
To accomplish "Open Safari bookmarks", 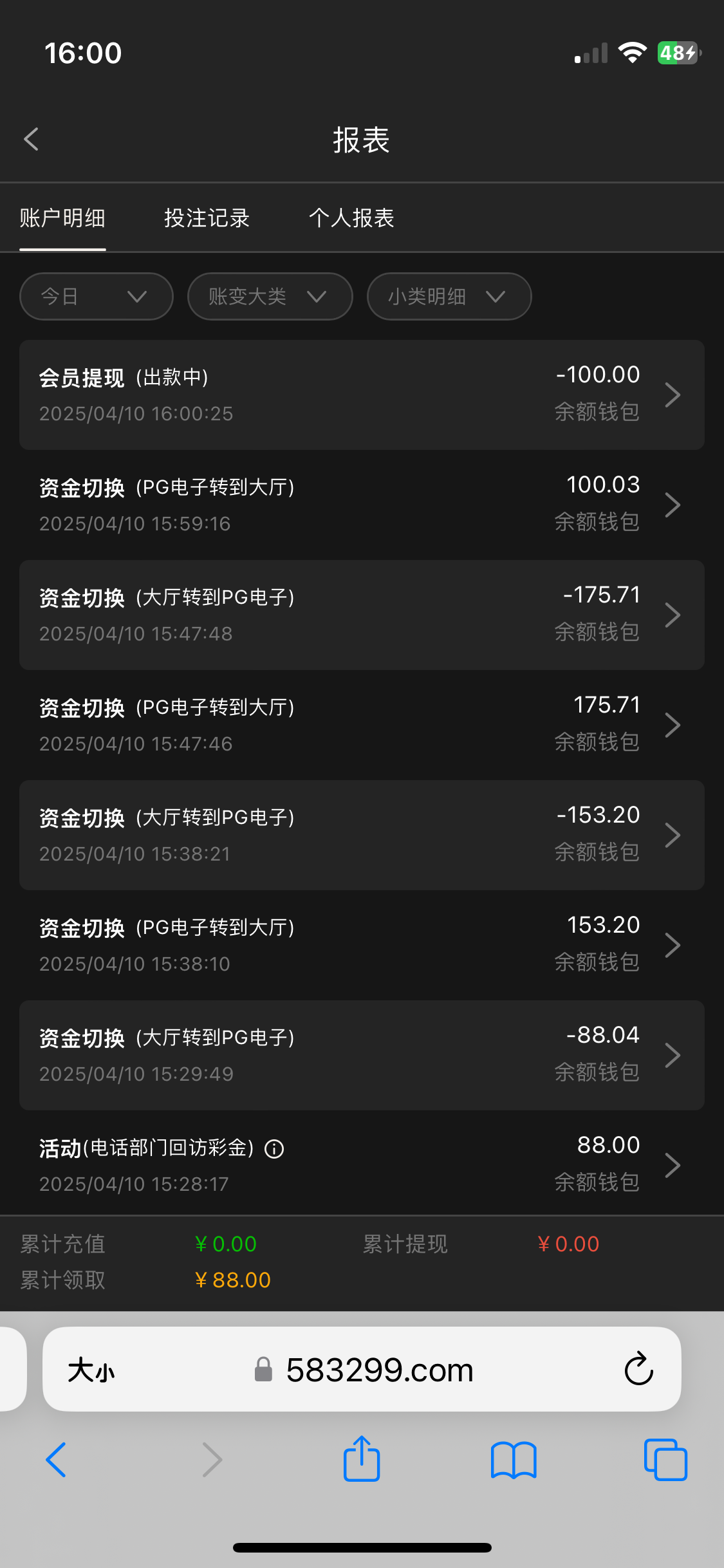I will (x=513, y=1460).
